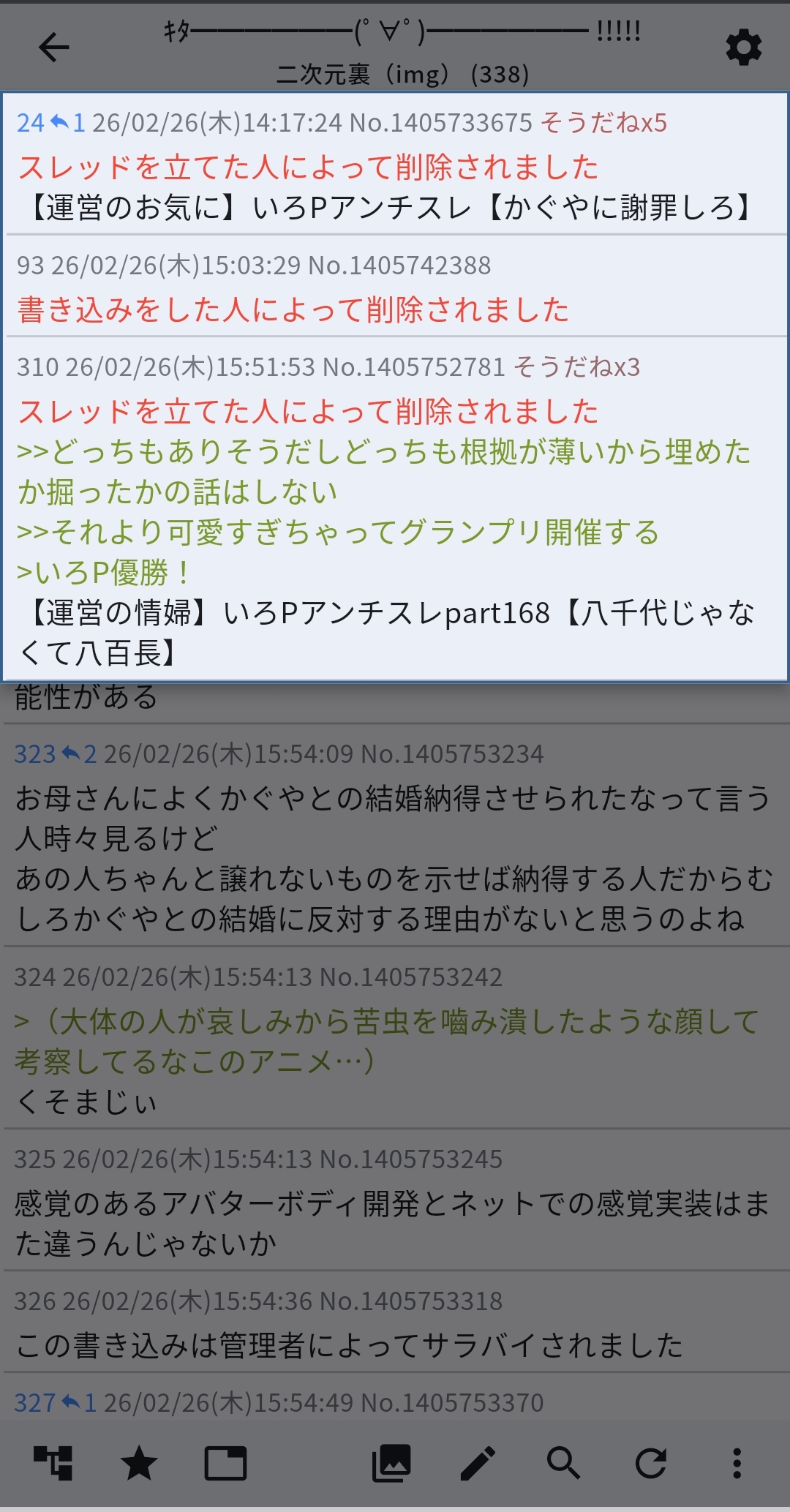The width and height of the screenshot is (790, 1512).
Task: Open the settings gear
Action: pyautogui.click(x=743, y=48)
